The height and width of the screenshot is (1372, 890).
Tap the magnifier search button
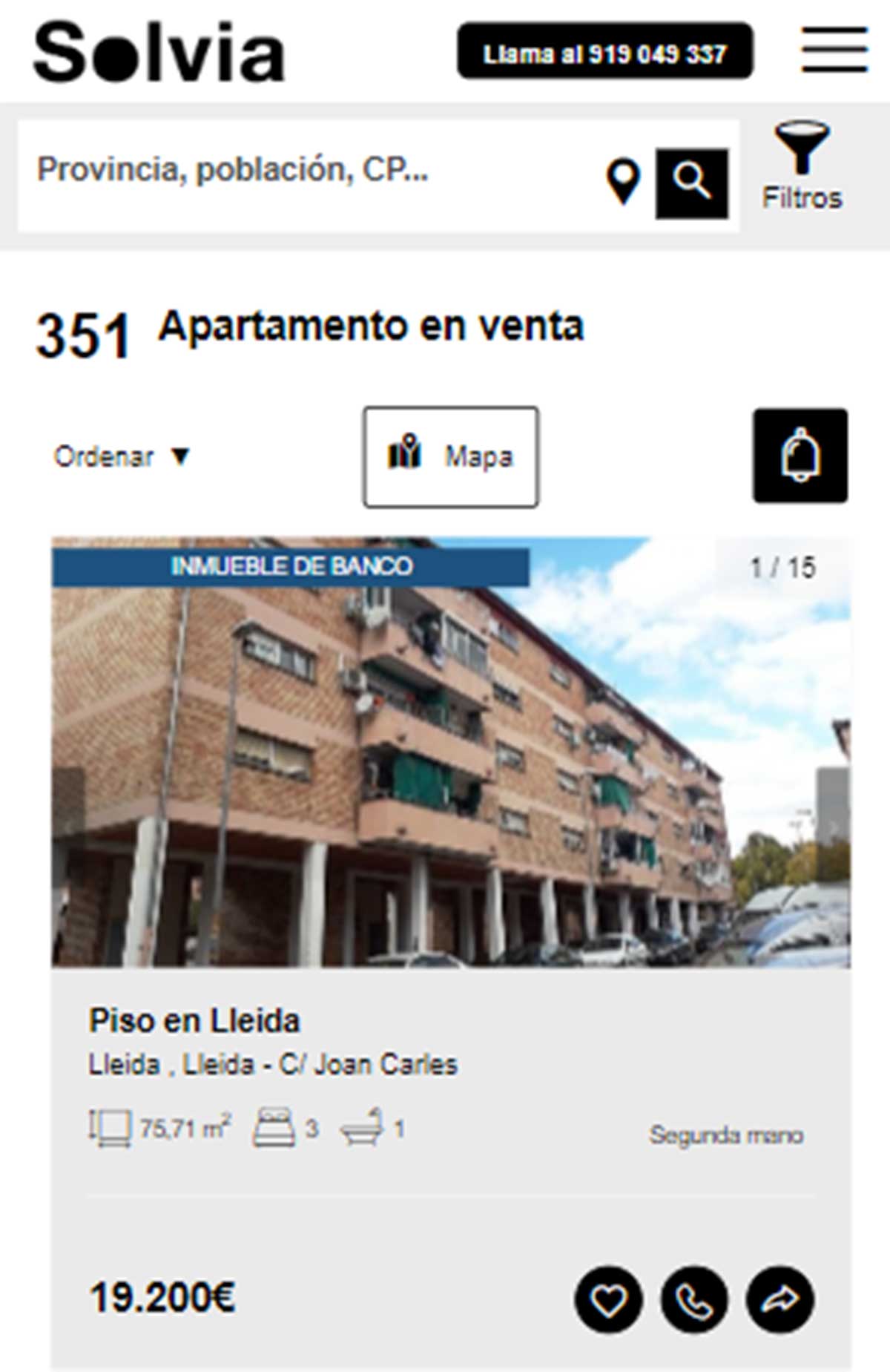point(691,183)
